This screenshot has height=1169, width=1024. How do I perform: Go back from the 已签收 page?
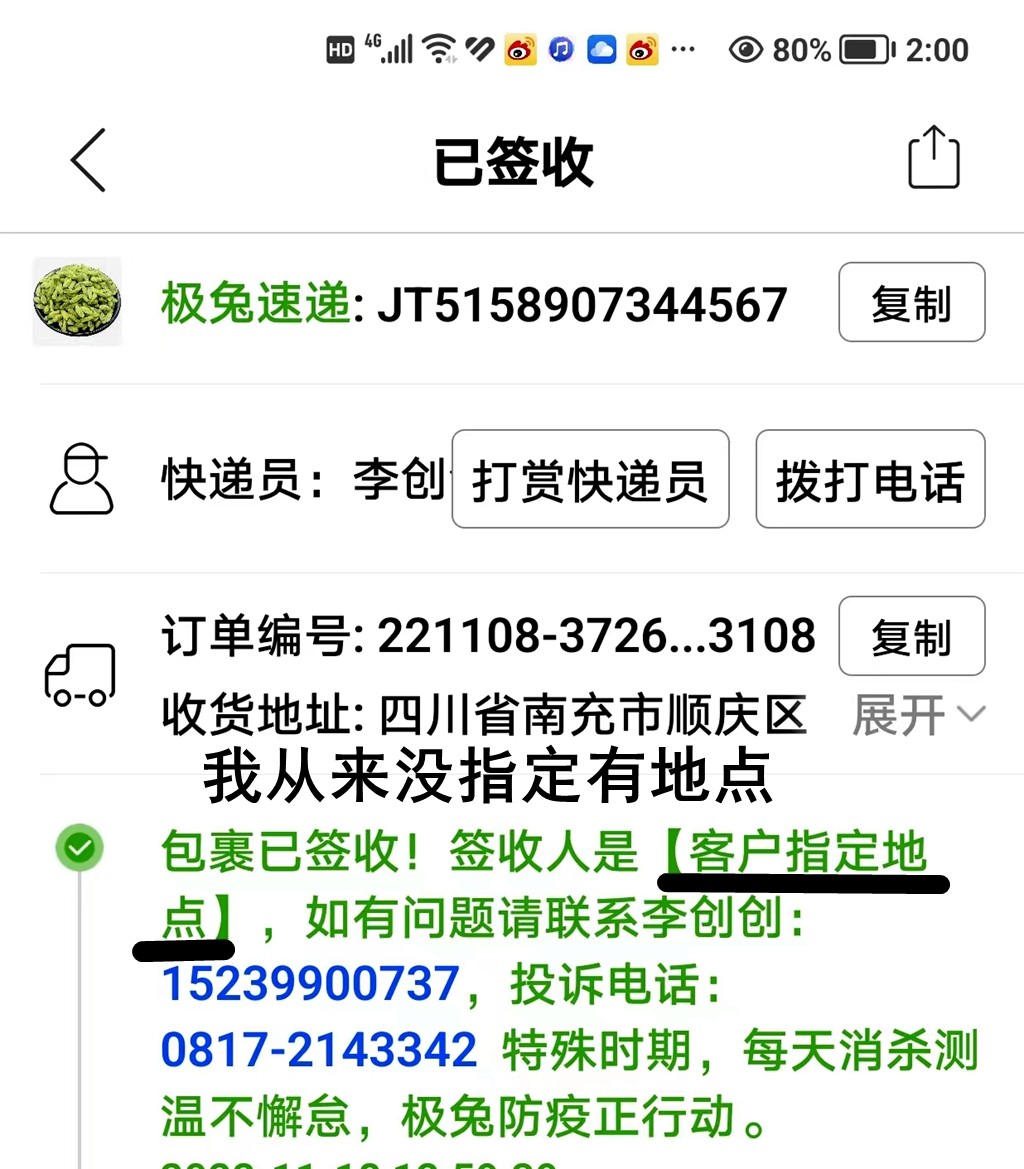click(x=88, y=160)
